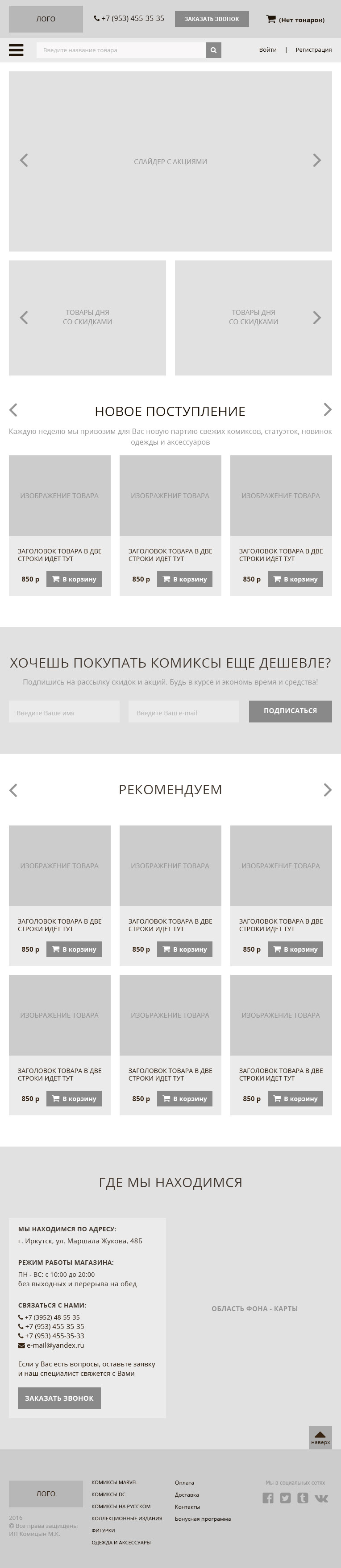Screen dimensions: 341x1568
Task: Tap the product name search field
Action: pos(121,50)
